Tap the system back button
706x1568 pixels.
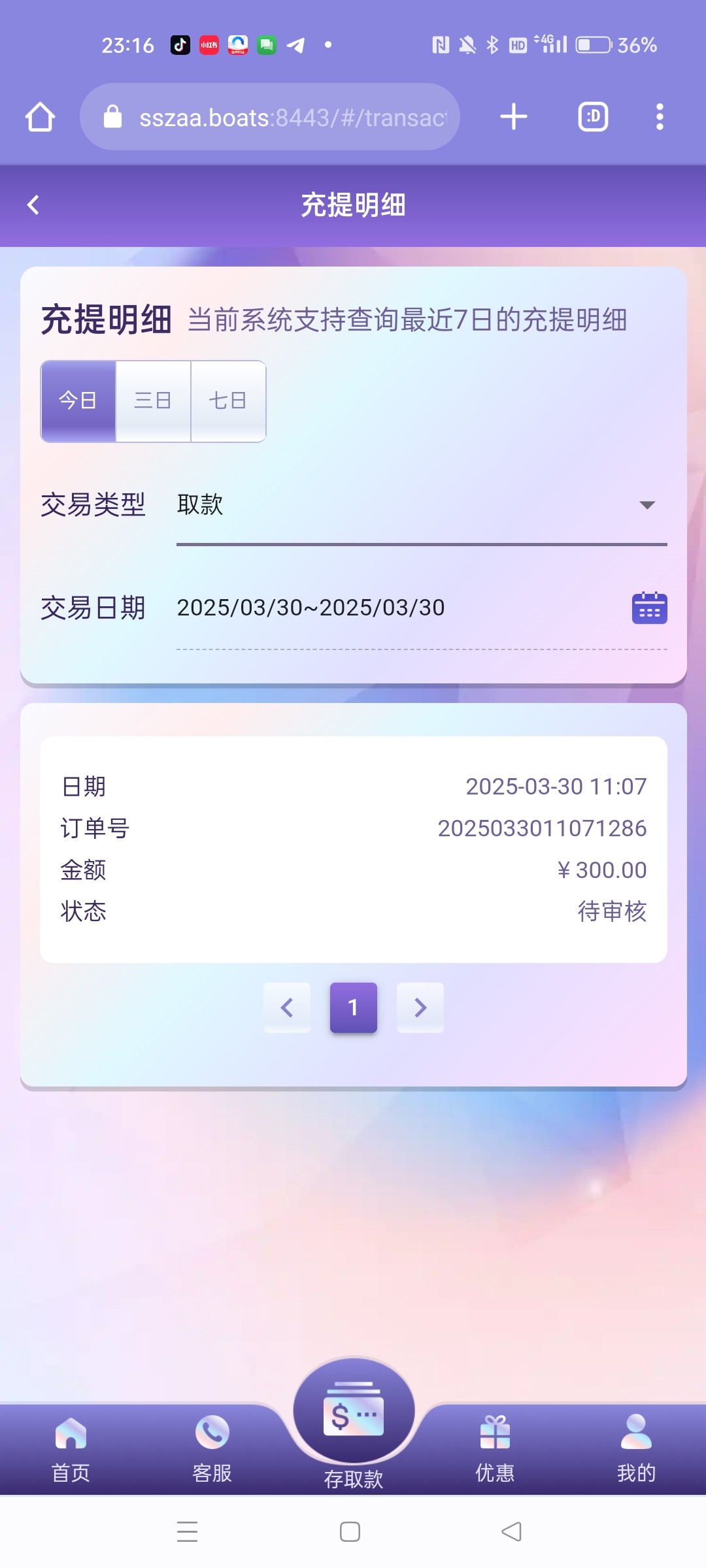click(x=511, y=1531)
